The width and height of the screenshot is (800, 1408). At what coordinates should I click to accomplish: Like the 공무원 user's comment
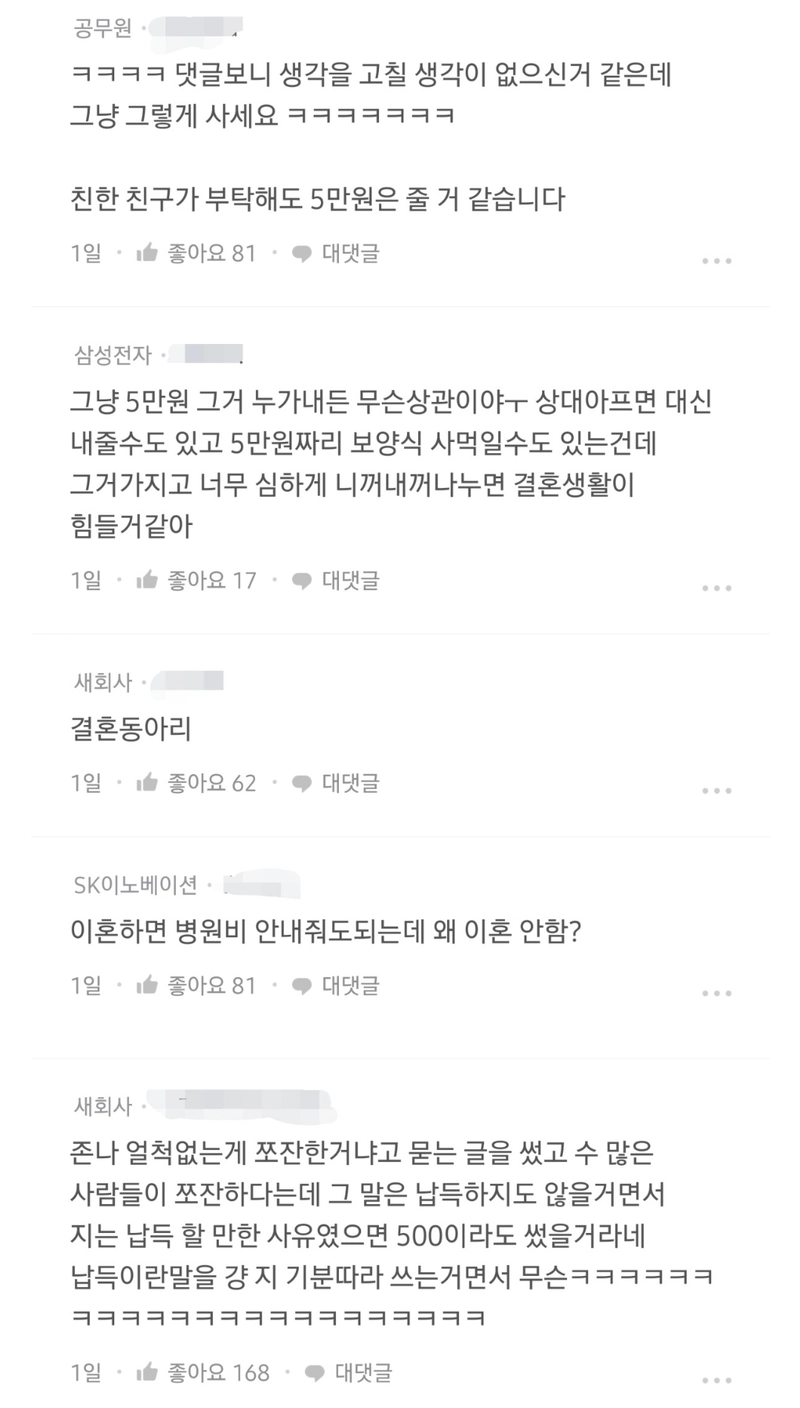[196, 253]
